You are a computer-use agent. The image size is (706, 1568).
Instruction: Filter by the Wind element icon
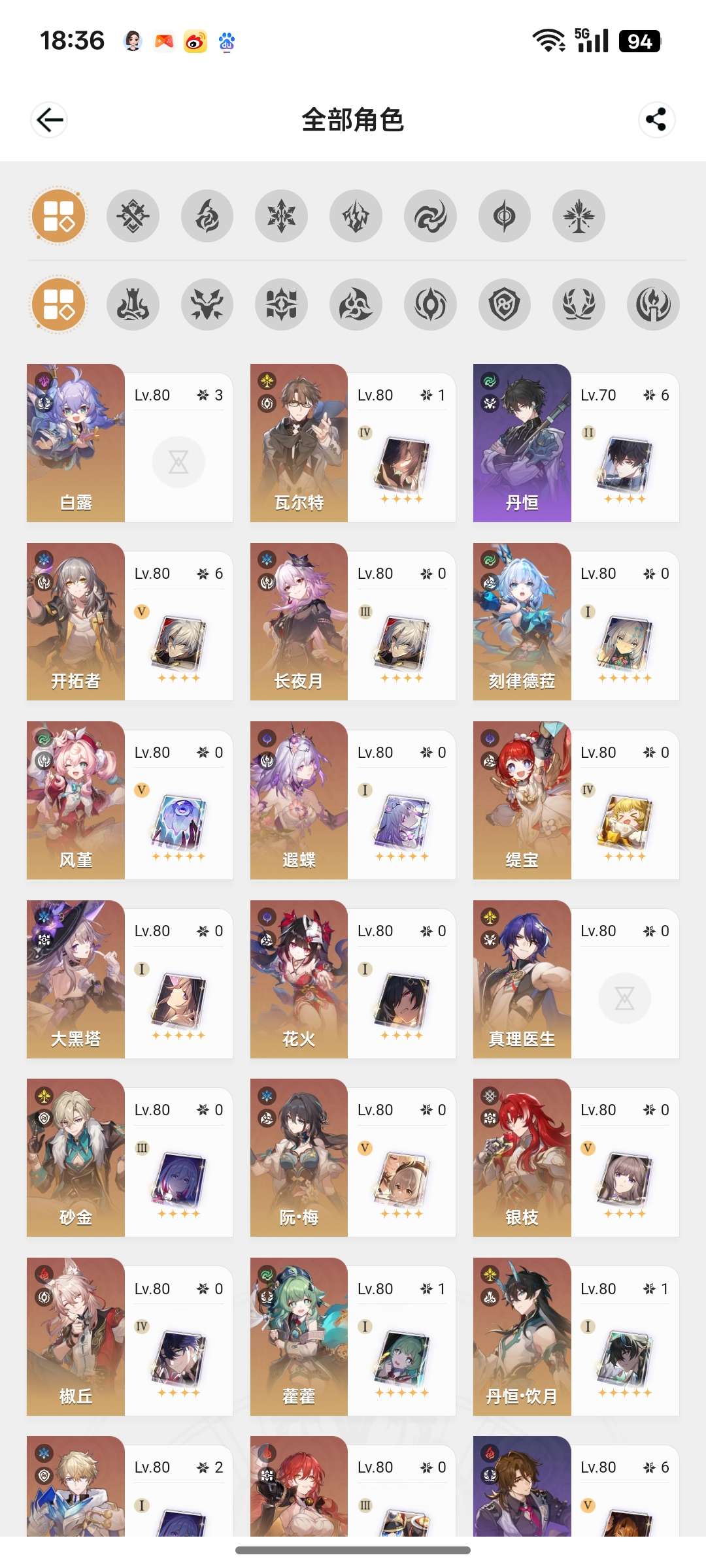point(430,216)
